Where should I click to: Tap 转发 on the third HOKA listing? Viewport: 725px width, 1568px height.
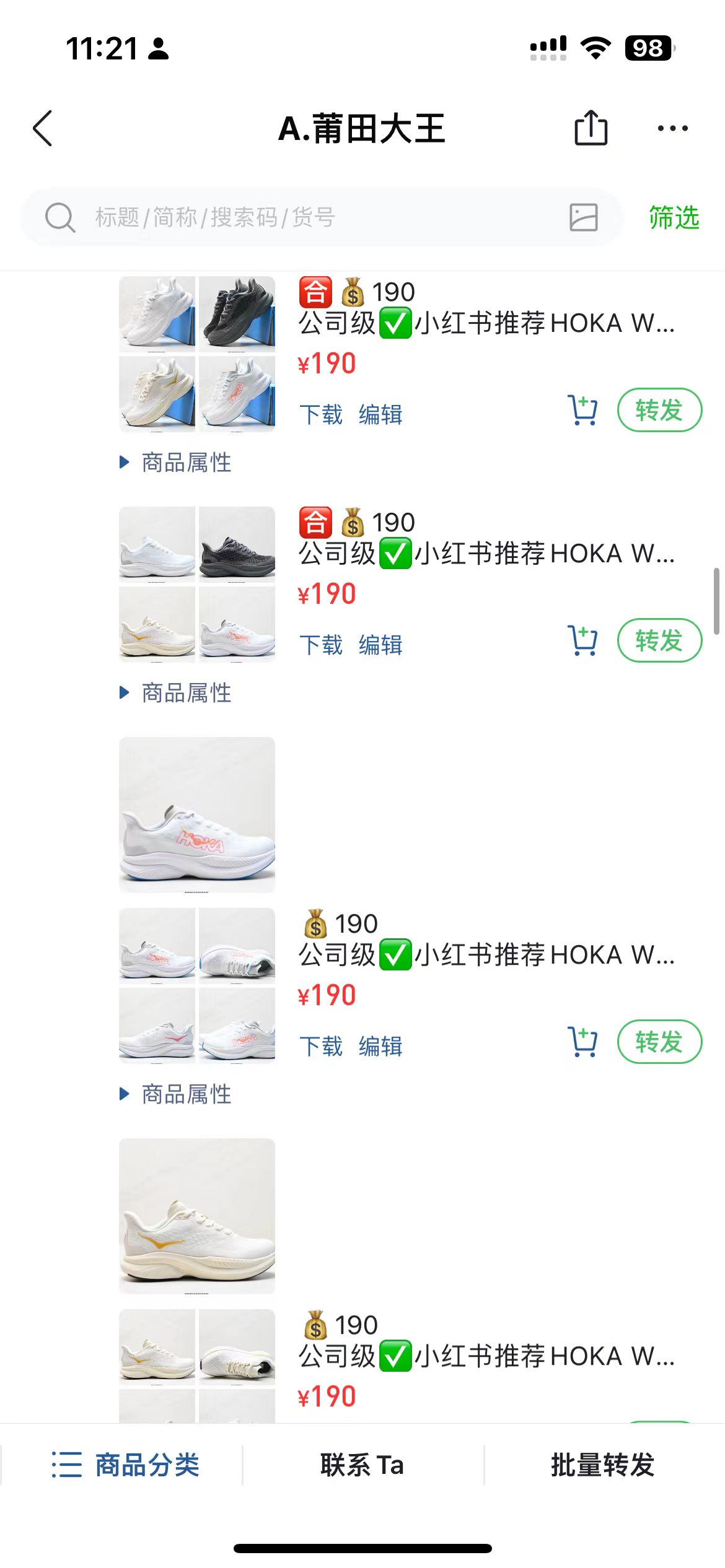tap(659, 1042)
